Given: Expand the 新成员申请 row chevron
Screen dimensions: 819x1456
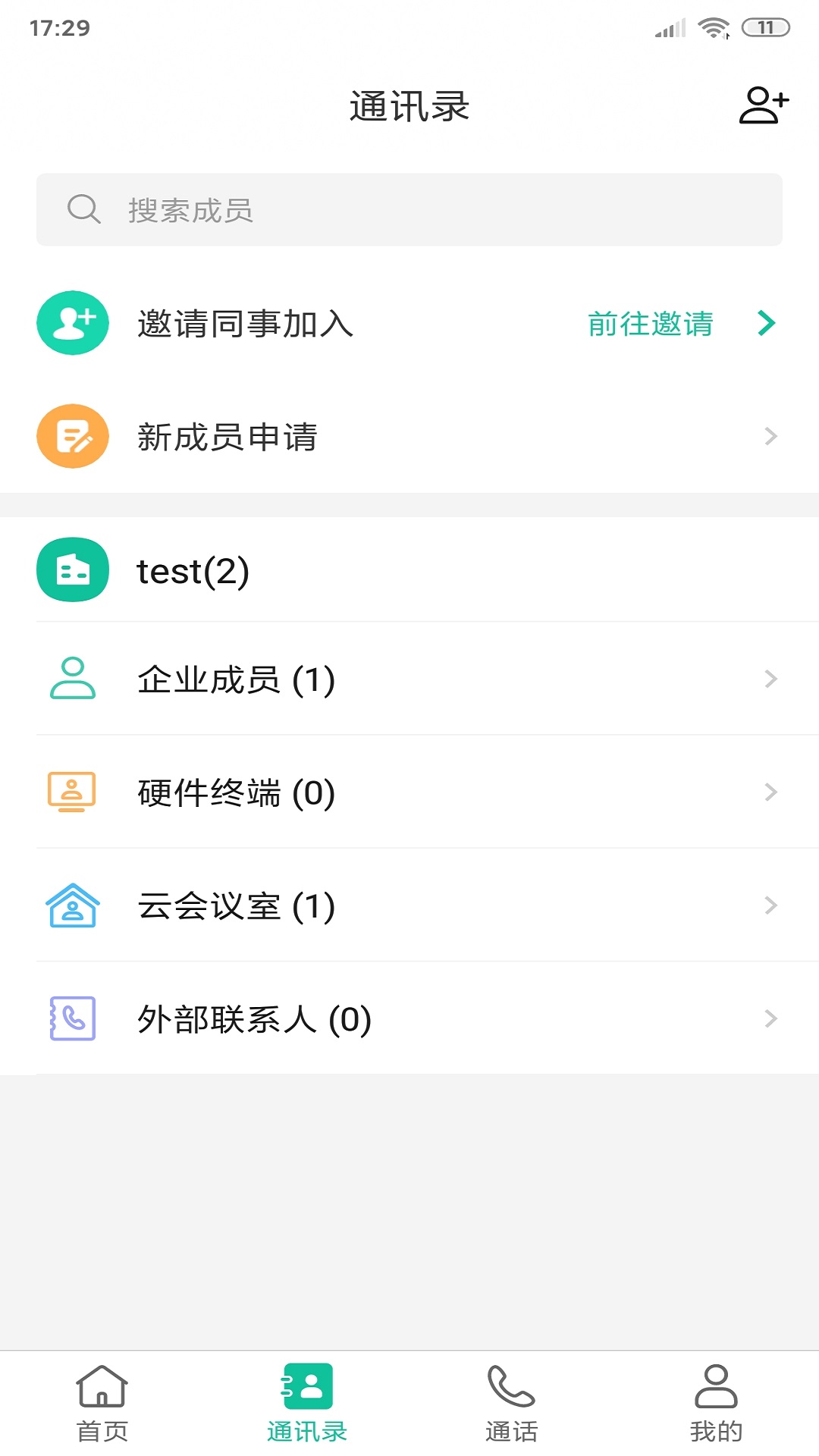Looking at the screenshot, I should point(770,436).
